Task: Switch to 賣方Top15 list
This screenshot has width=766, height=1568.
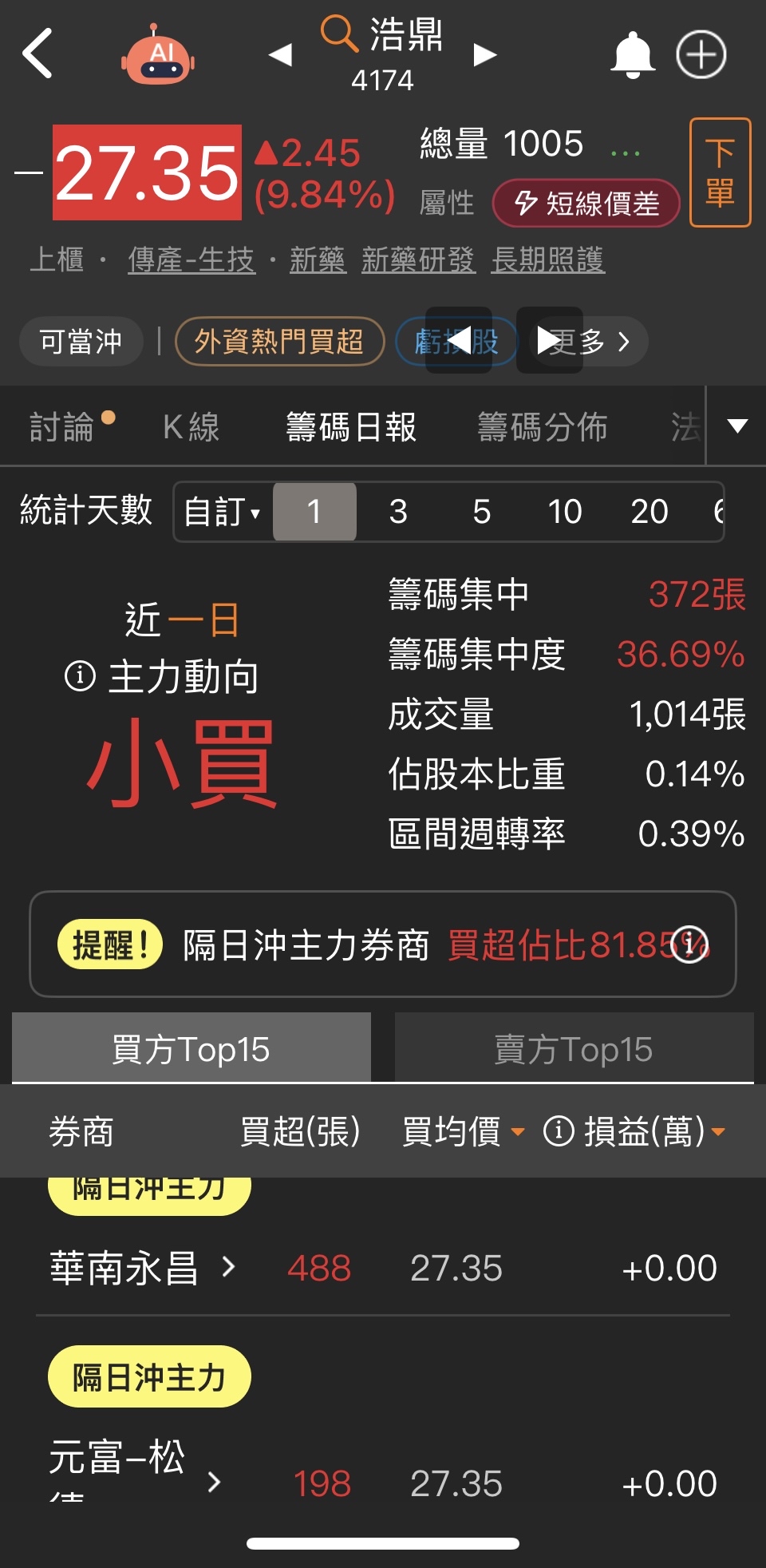Action: click(574, 1049)
